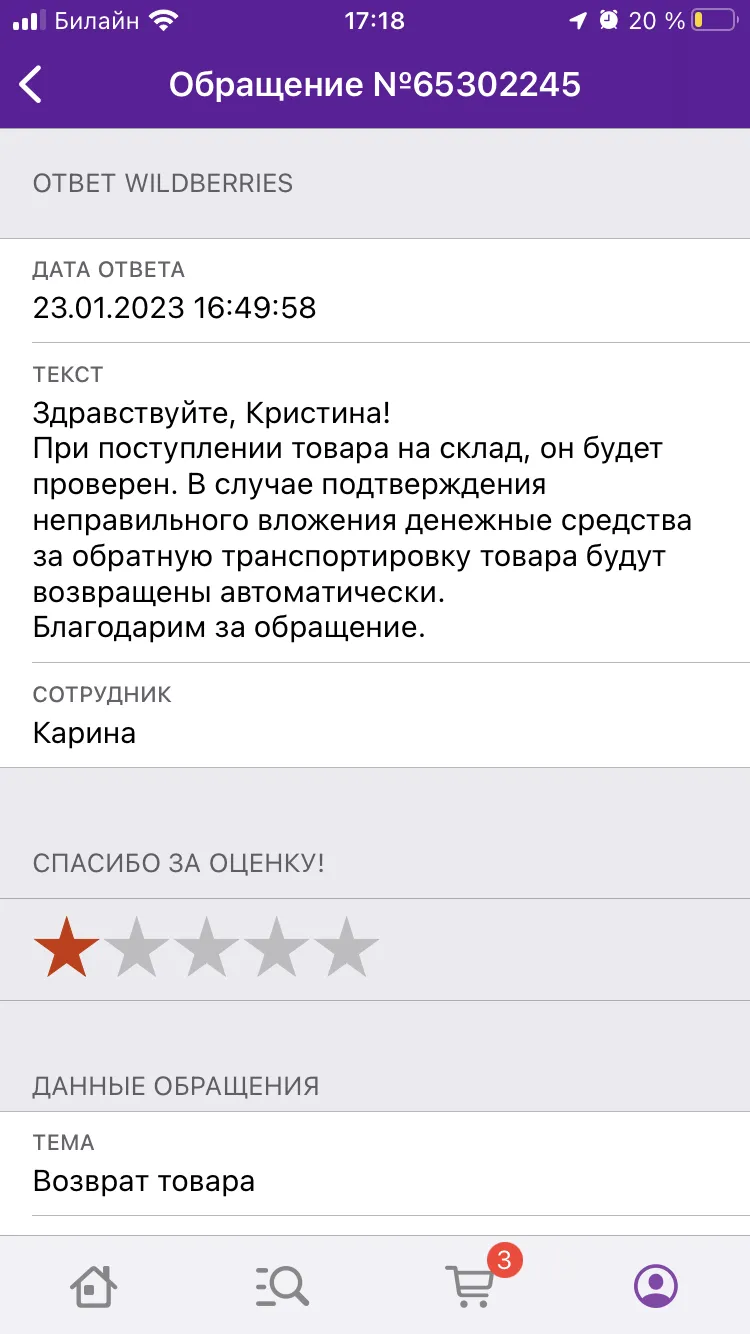Open the catalog search tab
Screen dimensions: 750x1334
[x=281, y=1285]
